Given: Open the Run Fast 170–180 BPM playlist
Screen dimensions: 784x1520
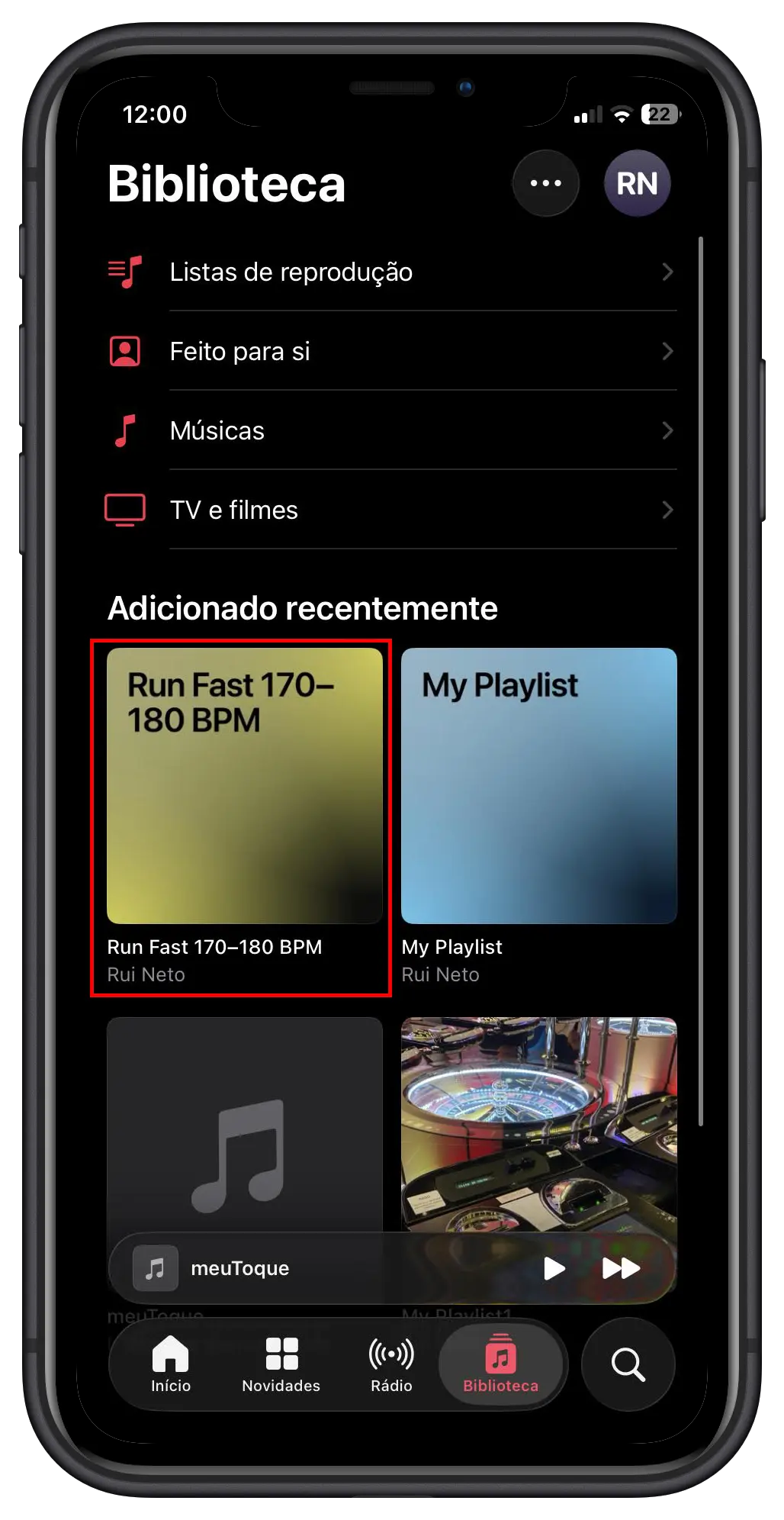Looking at the screenshot, I should point(244,786).
